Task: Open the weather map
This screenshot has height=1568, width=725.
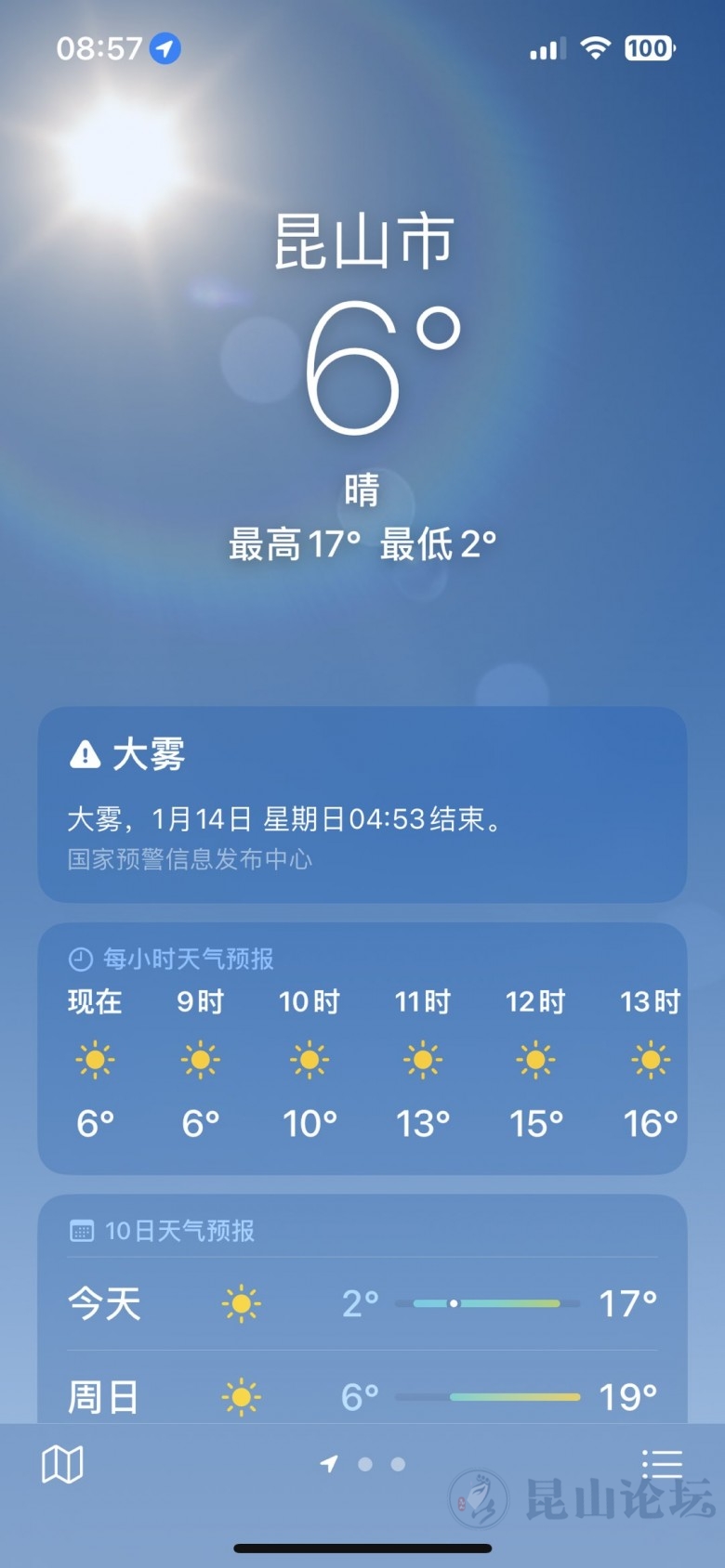Action: pos(62,1465)
